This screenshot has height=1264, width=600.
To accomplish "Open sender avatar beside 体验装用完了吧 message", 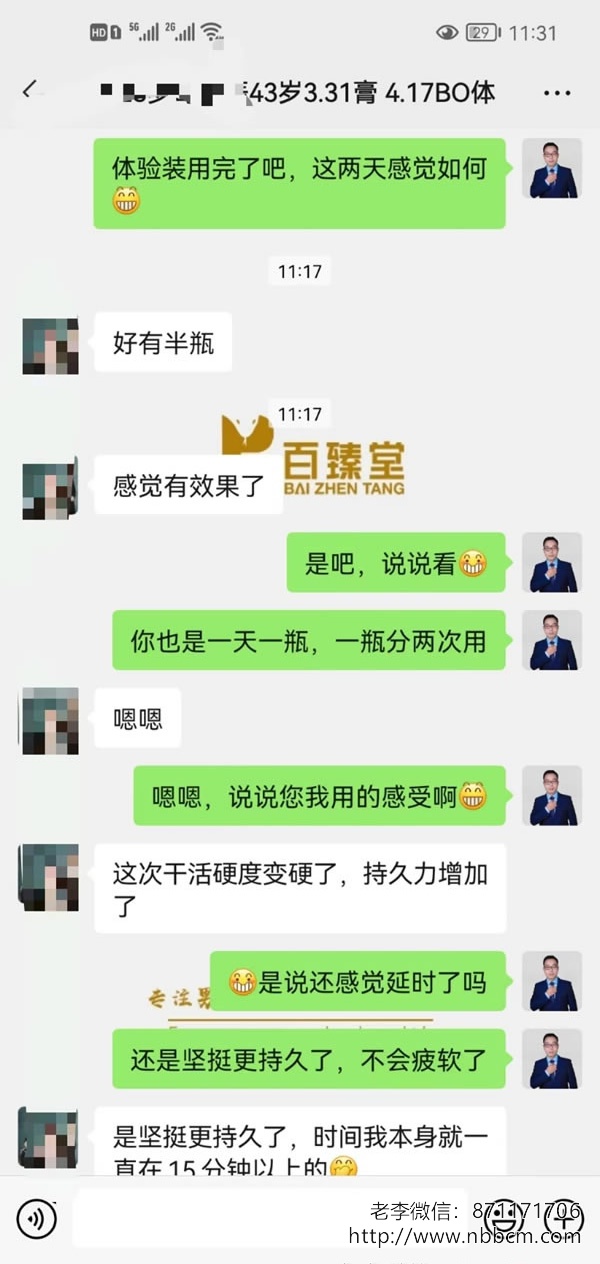I will click(552, 168).
